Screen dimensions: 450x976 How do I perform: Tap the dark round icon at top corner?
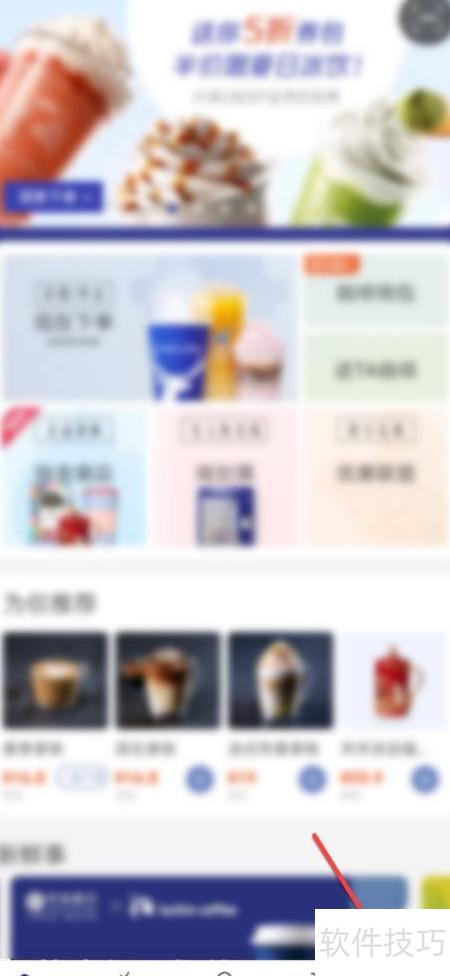point(428,21)
